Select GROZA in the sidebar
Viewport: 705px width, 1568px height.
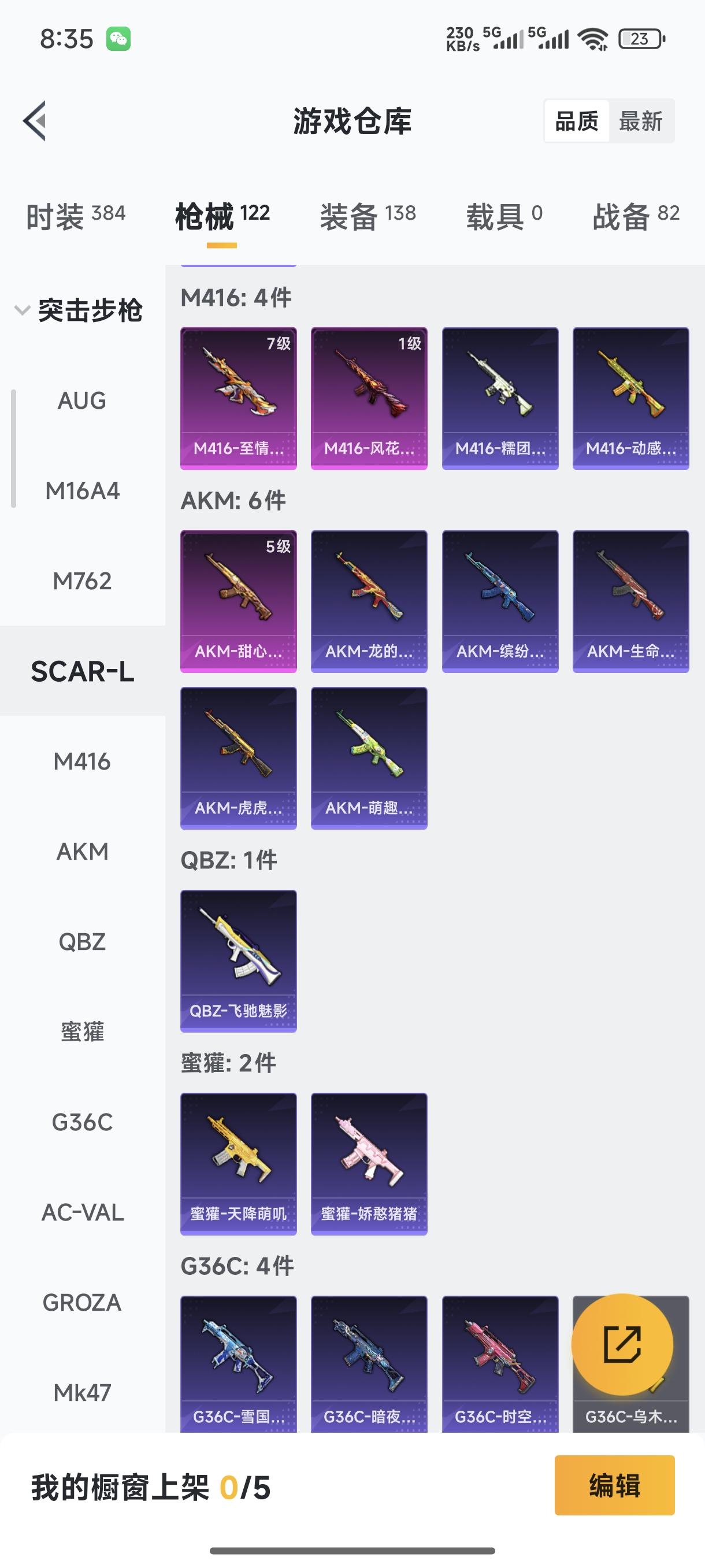82,1302
